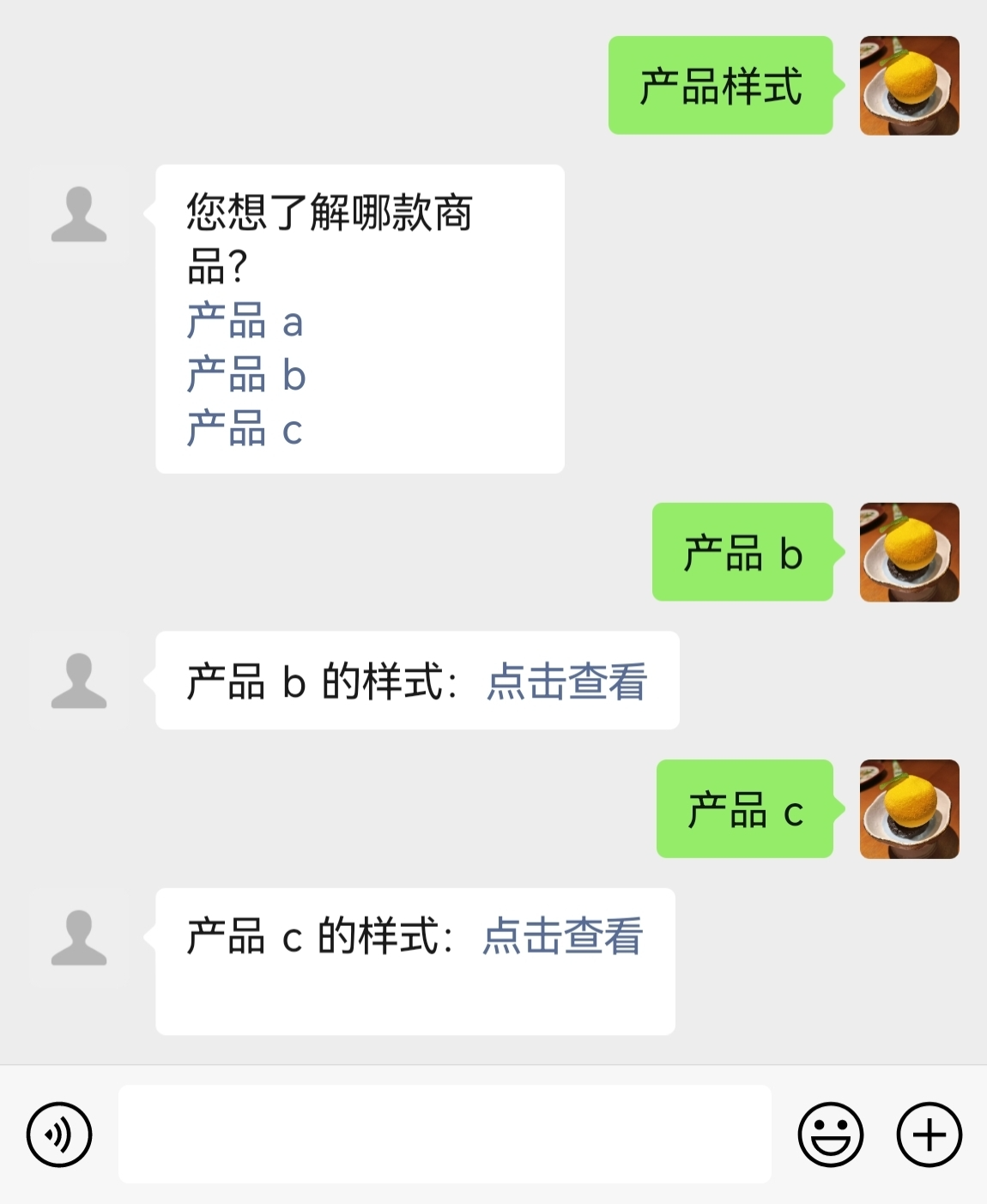Choose the 产品 c link in the bot reply
Viewport: 987px width, 1204px height.
(x=245, y=428)
